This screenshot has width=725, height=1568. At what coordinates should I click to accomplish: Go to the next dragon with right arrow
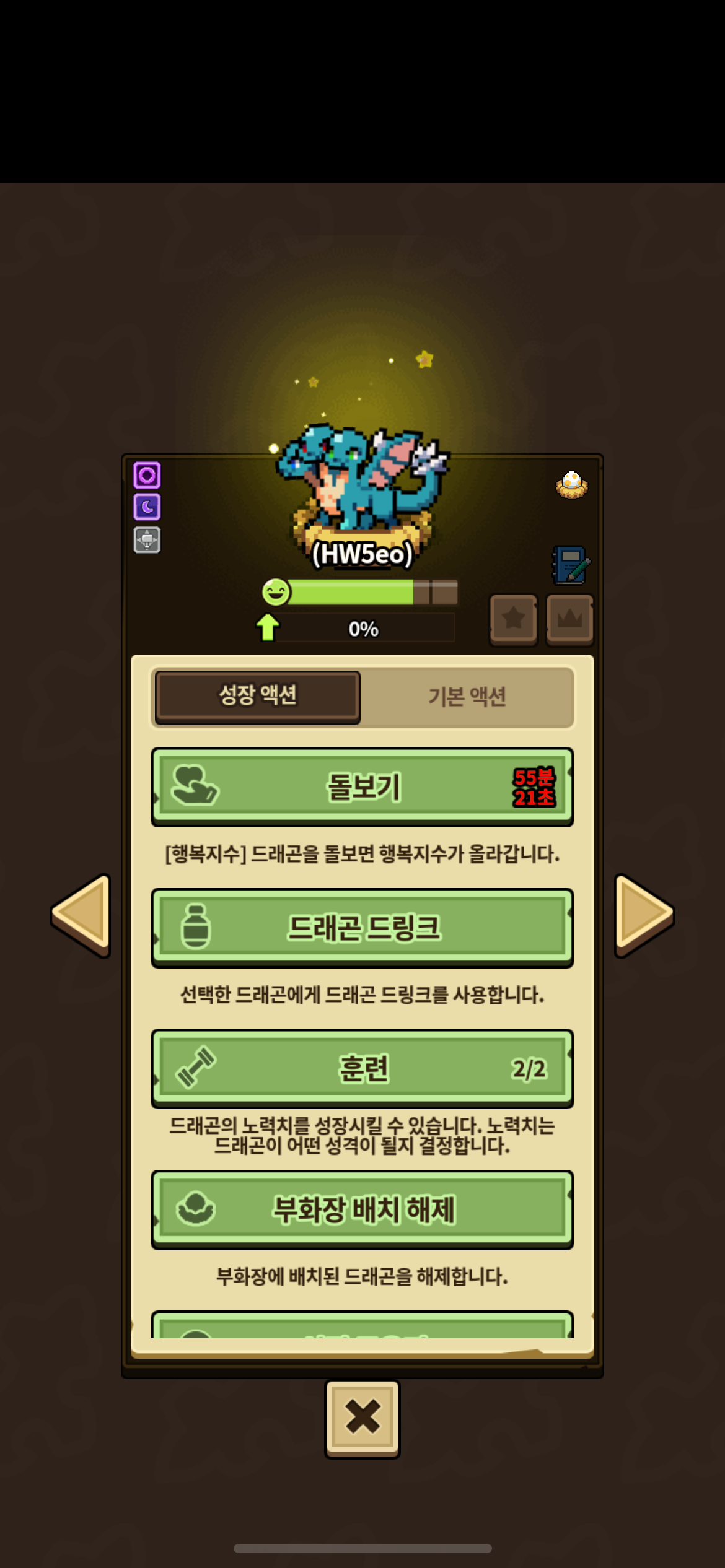643,915
